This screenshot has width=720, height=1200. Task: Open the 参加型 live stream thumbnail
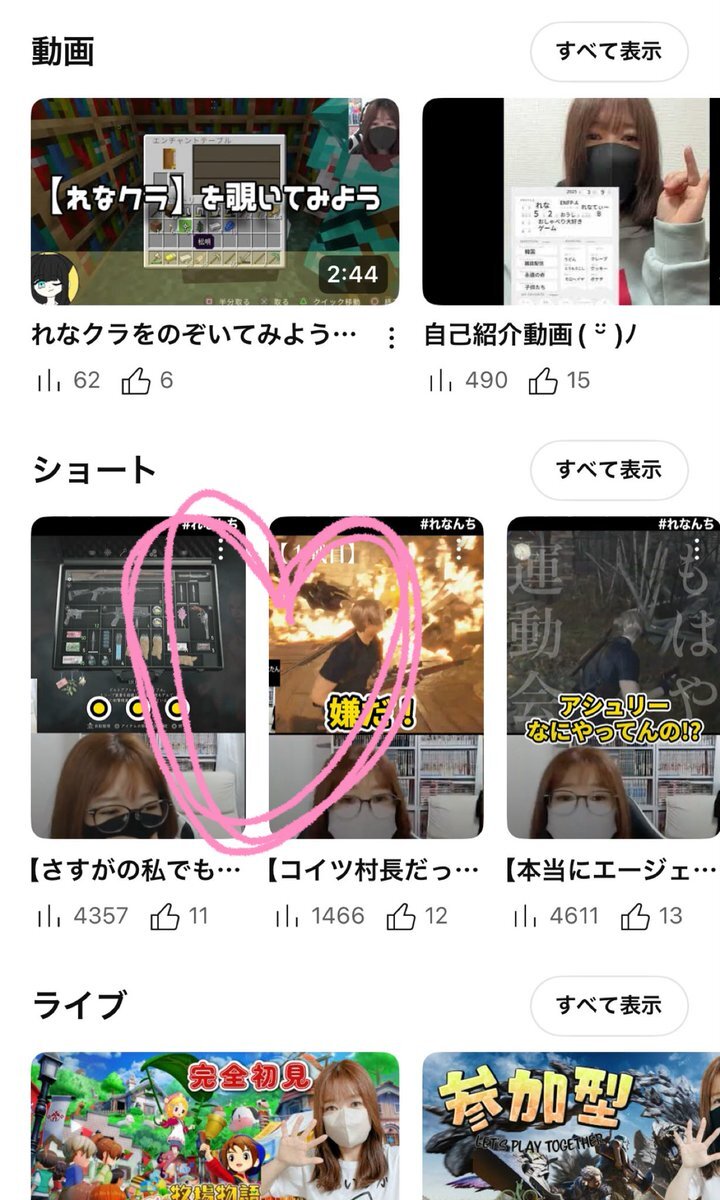point(571,1126)
